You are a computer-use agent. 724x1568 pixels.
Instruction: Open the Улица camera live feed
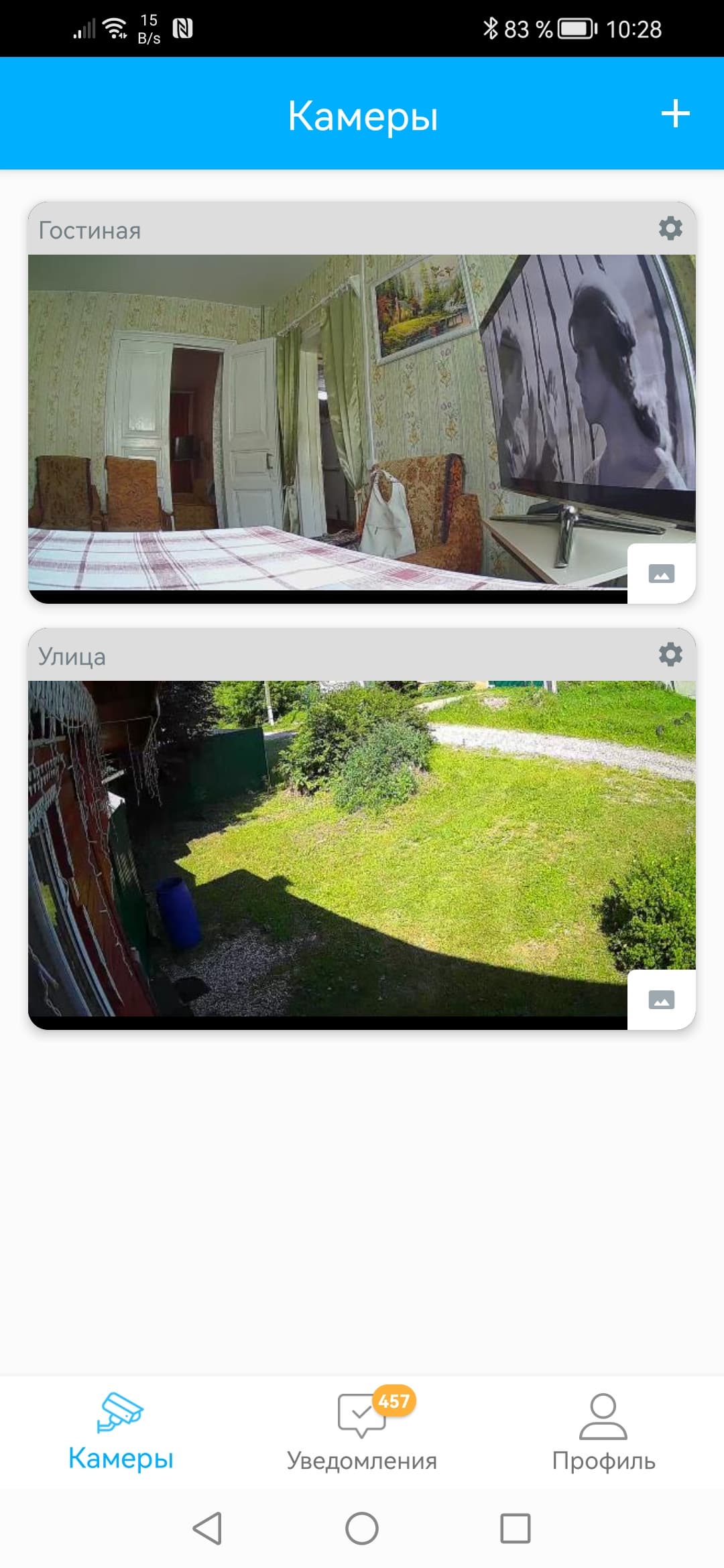(x=328, y=848)
